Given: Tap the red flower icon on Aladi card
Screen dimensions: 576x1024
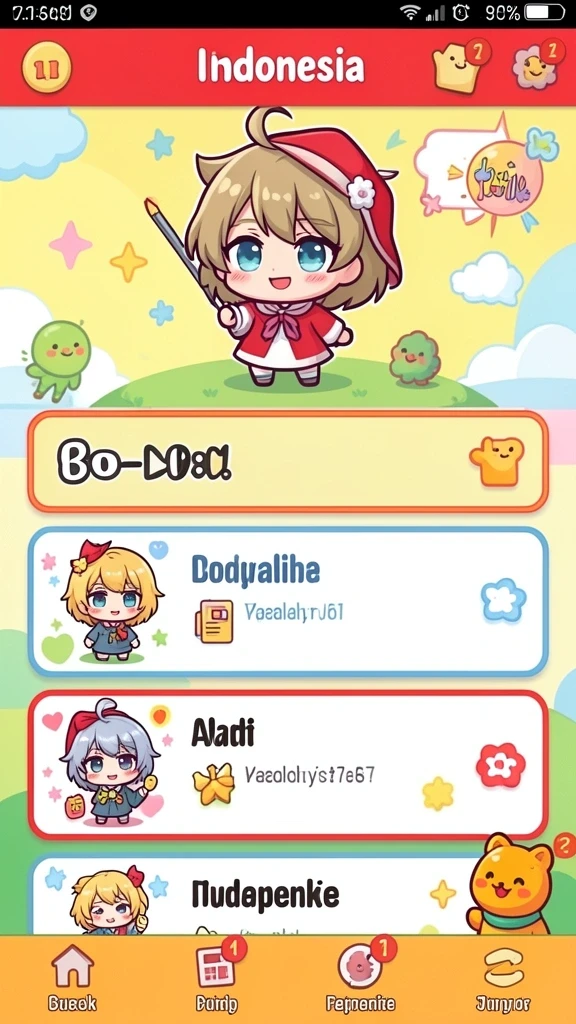Looking at the screenshot, I should (x=500, y=765).
